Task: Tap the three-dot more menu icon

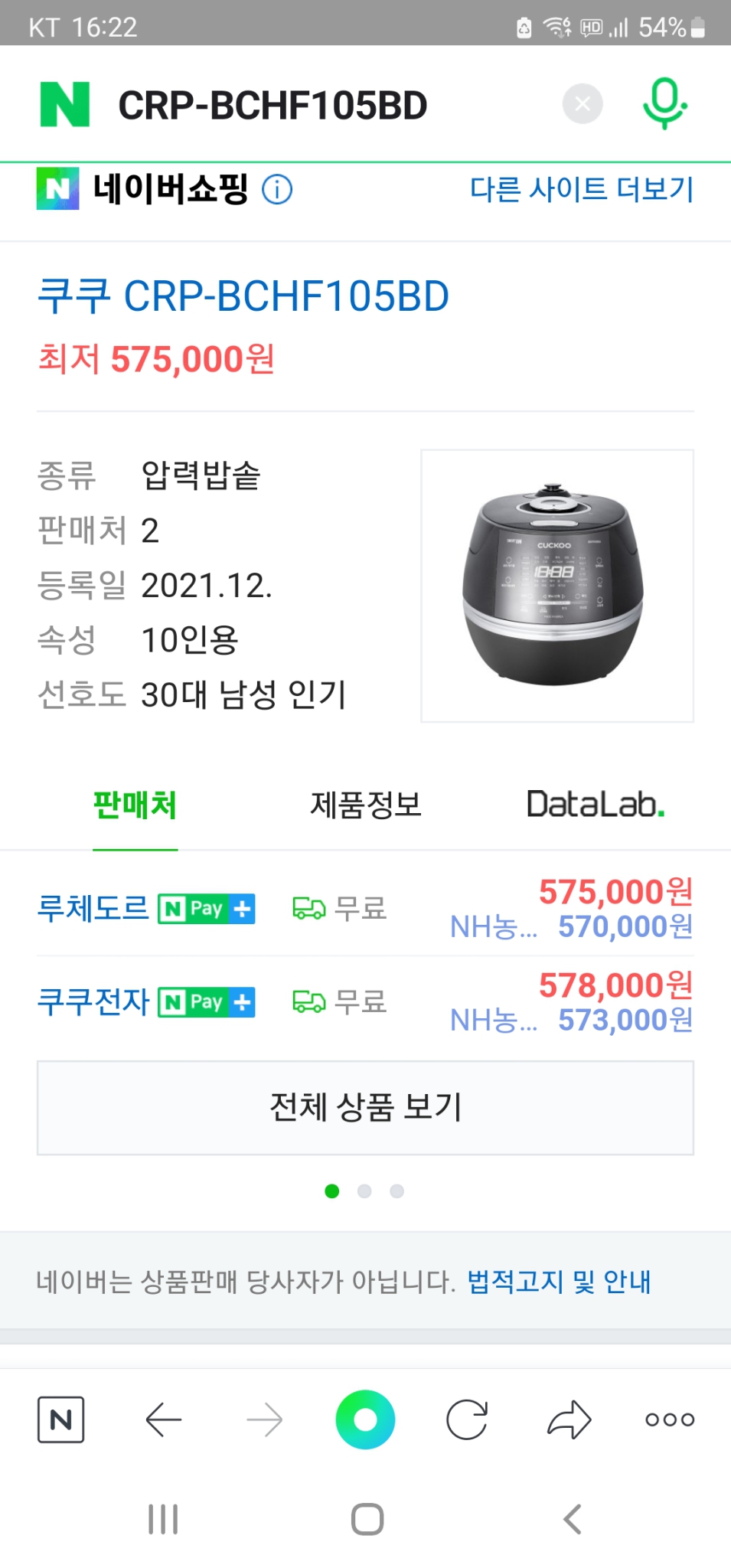Action: [667, 1419]
